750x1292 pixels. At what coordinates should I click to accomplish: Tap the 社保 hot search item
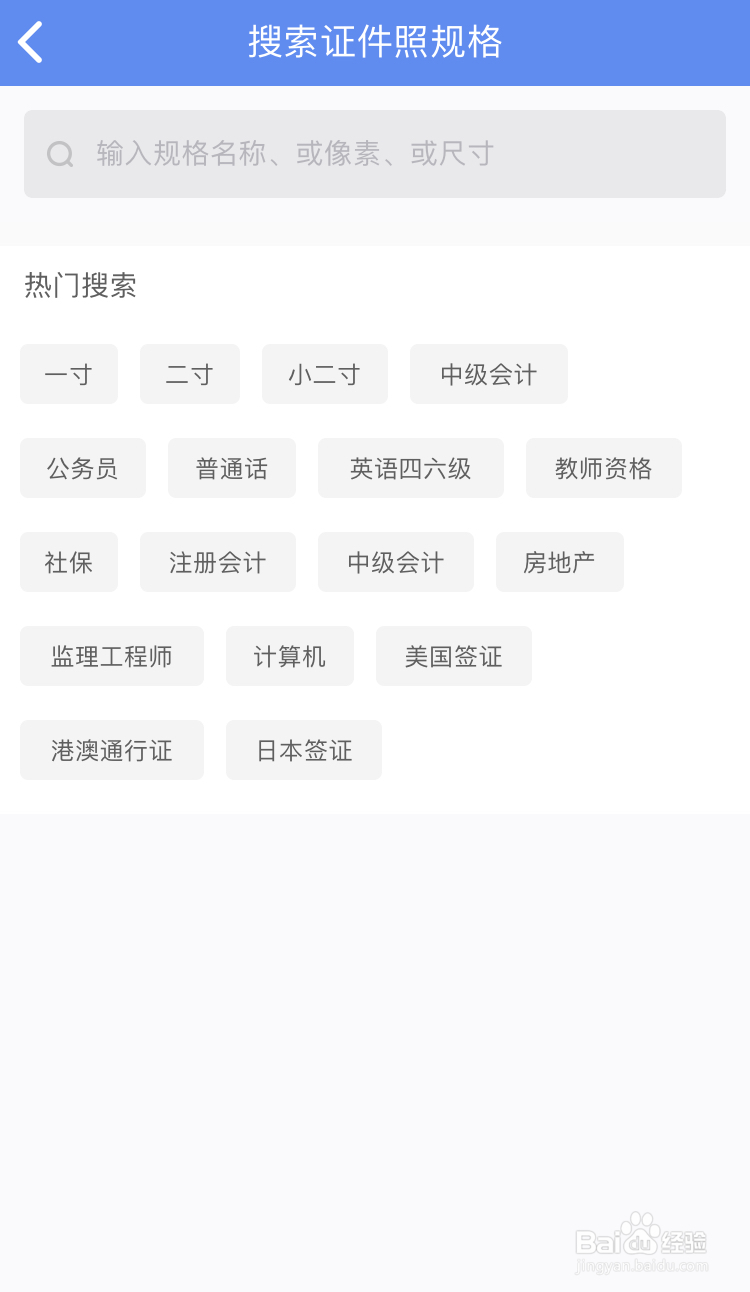[68, 562]
